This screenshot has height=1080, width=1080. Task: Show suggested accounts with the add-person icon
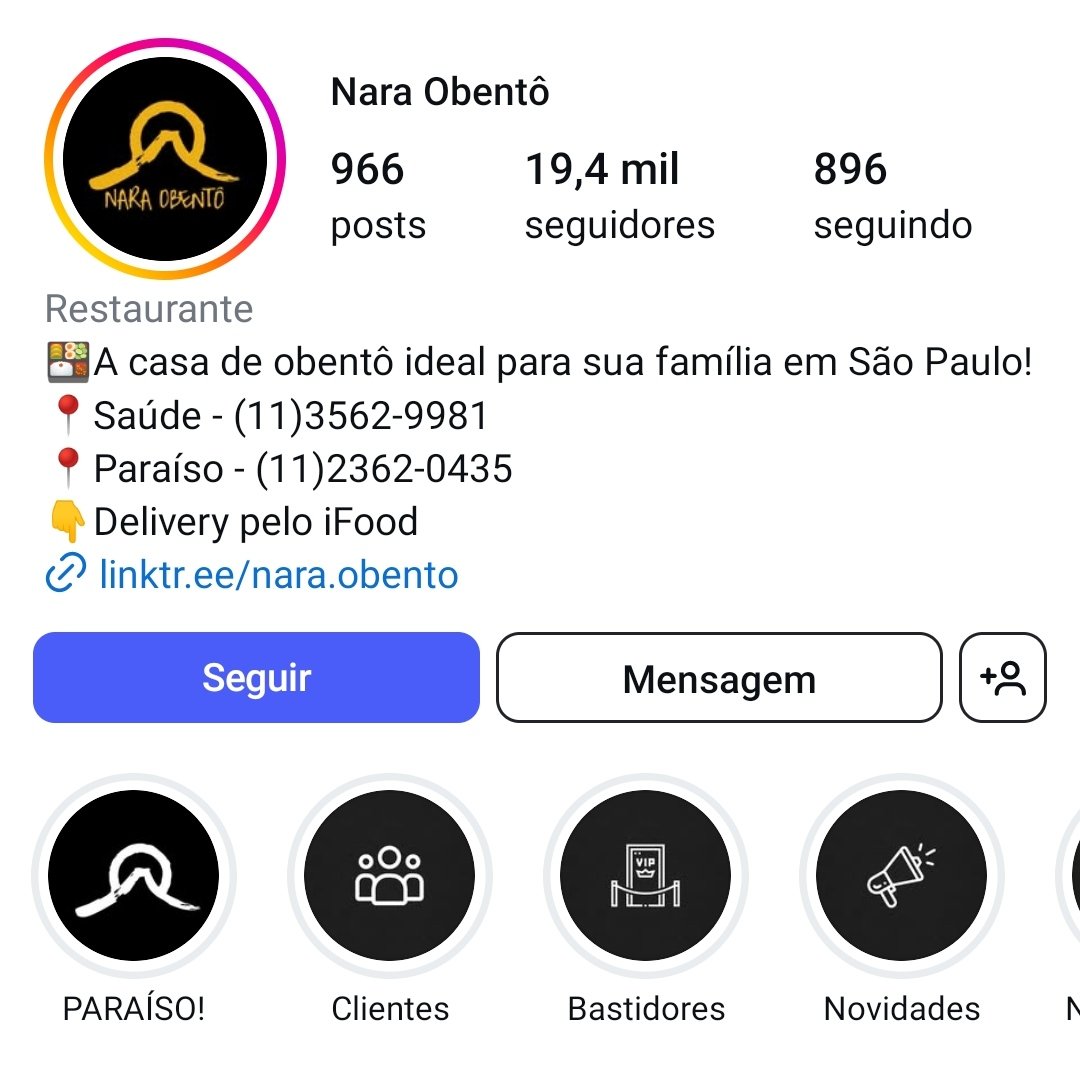[x=1003, y=678]
